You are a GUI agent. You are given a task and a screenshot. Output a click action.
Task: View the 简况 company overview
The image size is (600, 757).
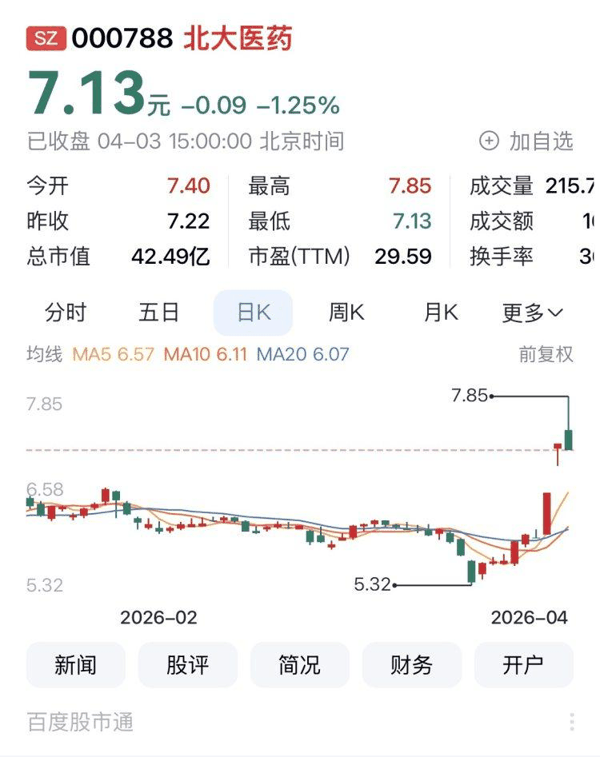(300, 665)
